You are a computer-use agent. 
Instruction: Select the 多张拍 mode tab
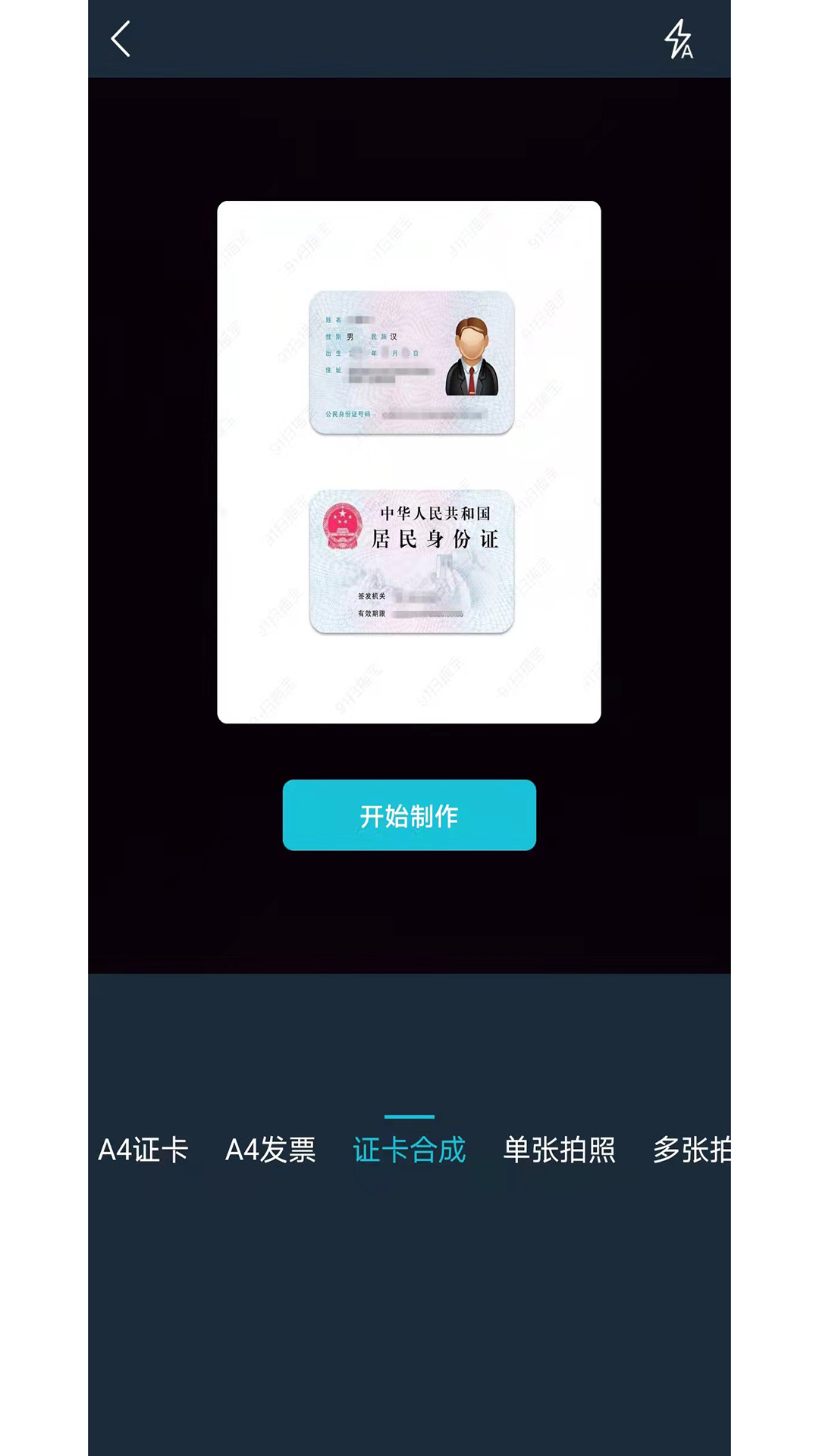pyautogui.click(x=692, y=1150)
